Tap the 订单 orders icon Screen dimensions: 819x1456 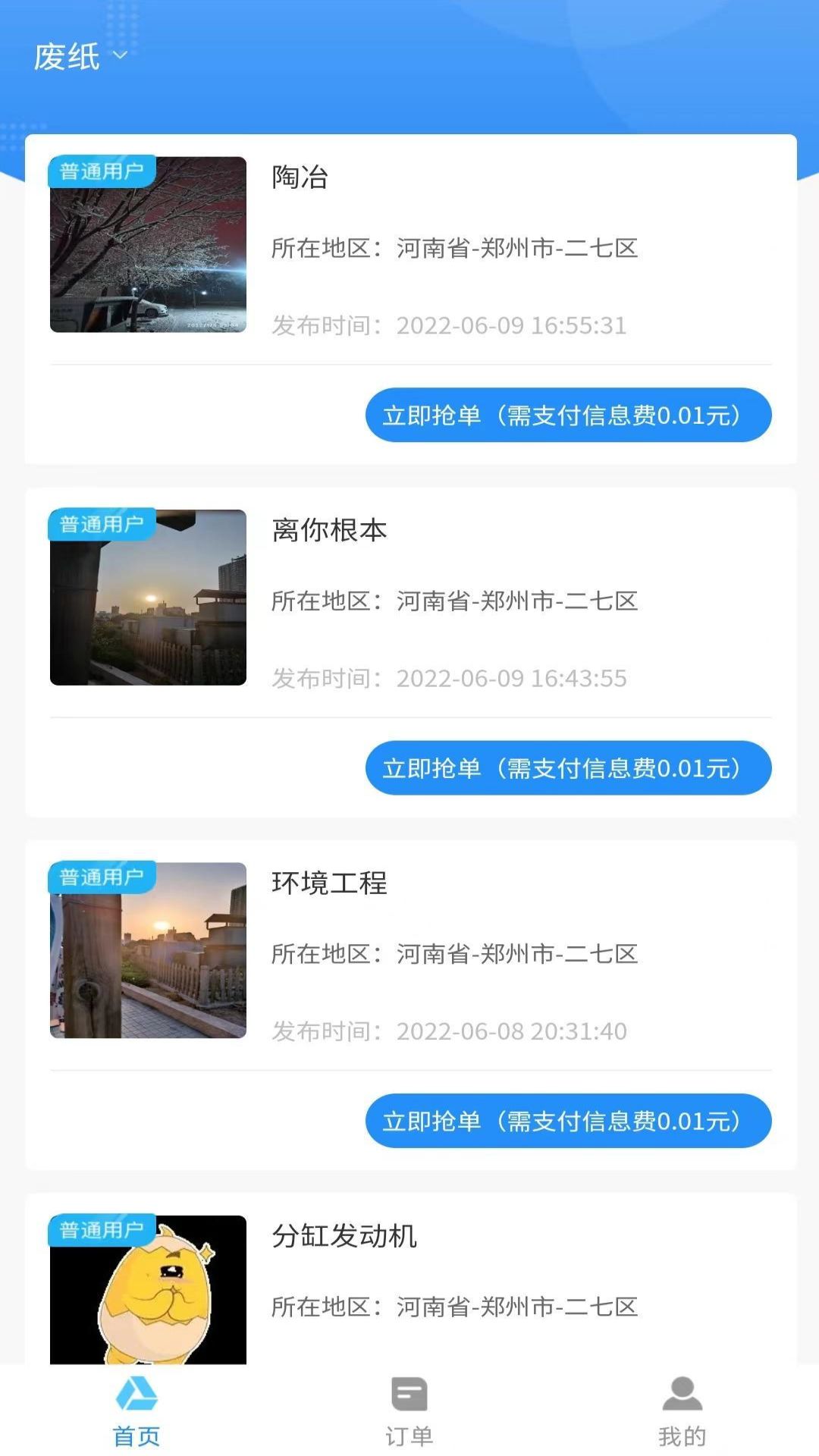pos(409,1407)
